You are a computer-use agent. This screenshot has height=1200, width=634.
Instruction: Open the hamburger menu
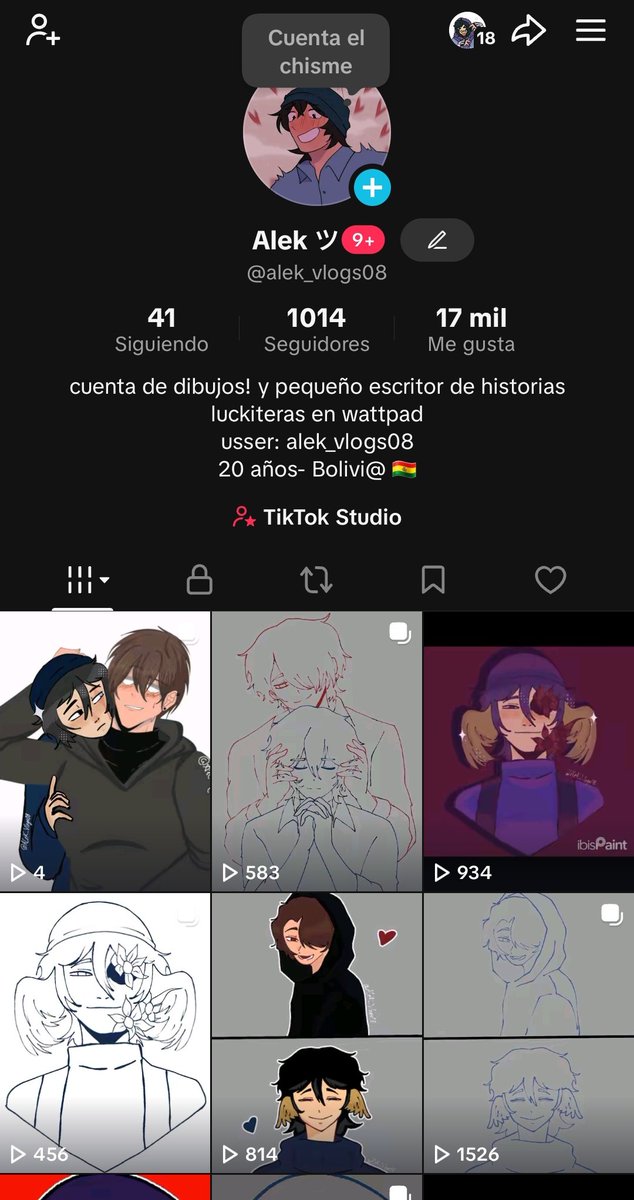click(590, 31)
